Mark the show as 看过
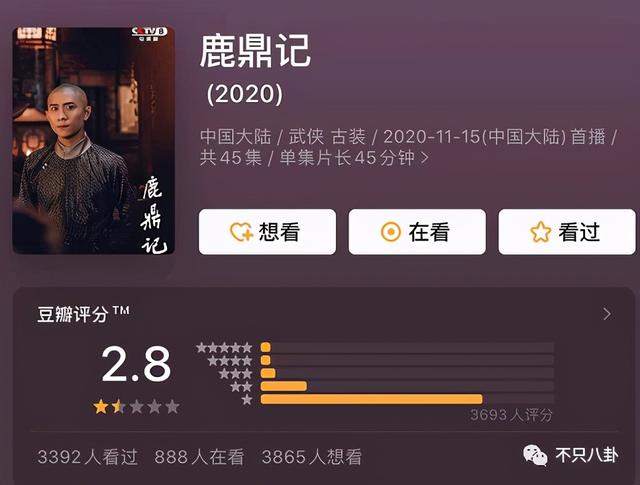This screenshot has width=640, height=485. (x=566, y=232)
